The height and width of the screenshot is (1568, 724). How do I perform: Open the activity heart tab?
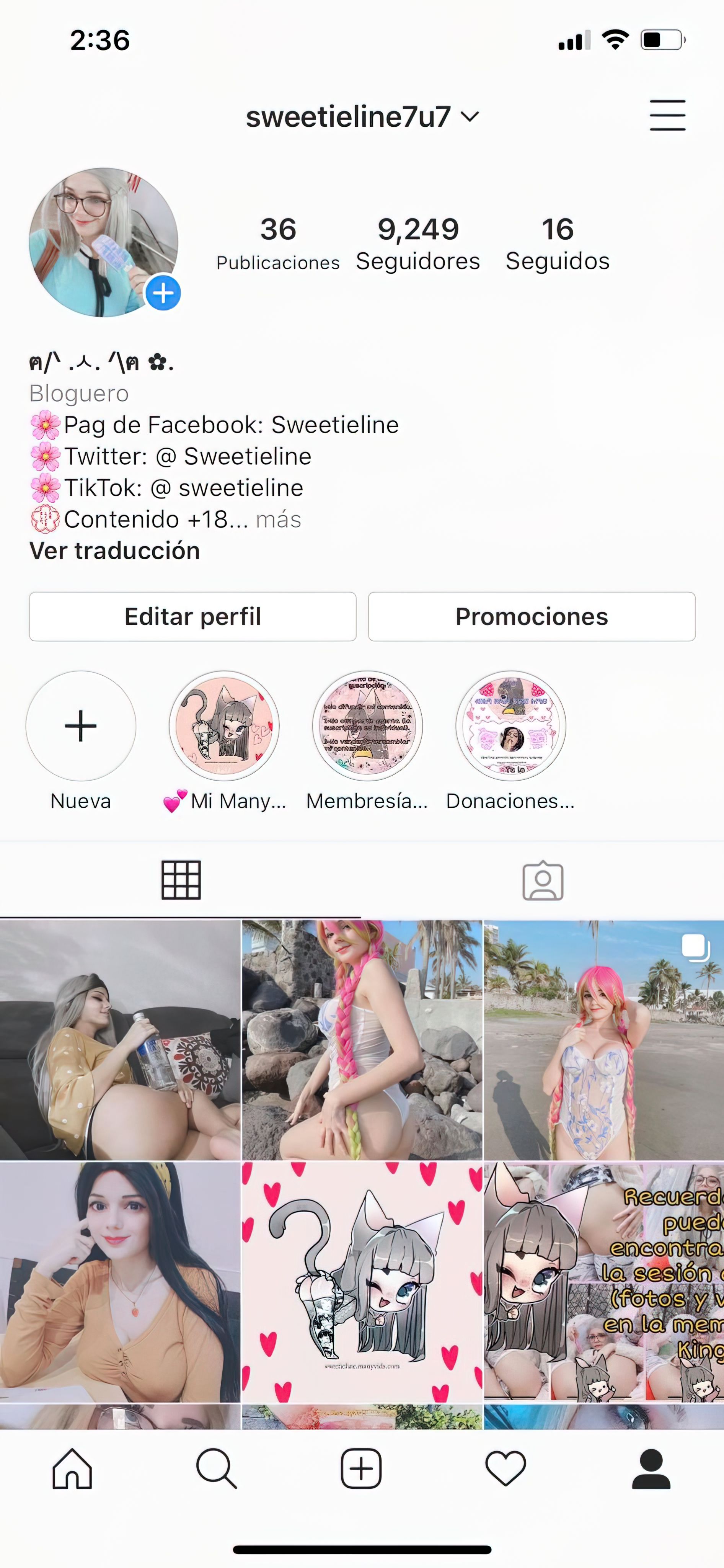[505, 1468]
